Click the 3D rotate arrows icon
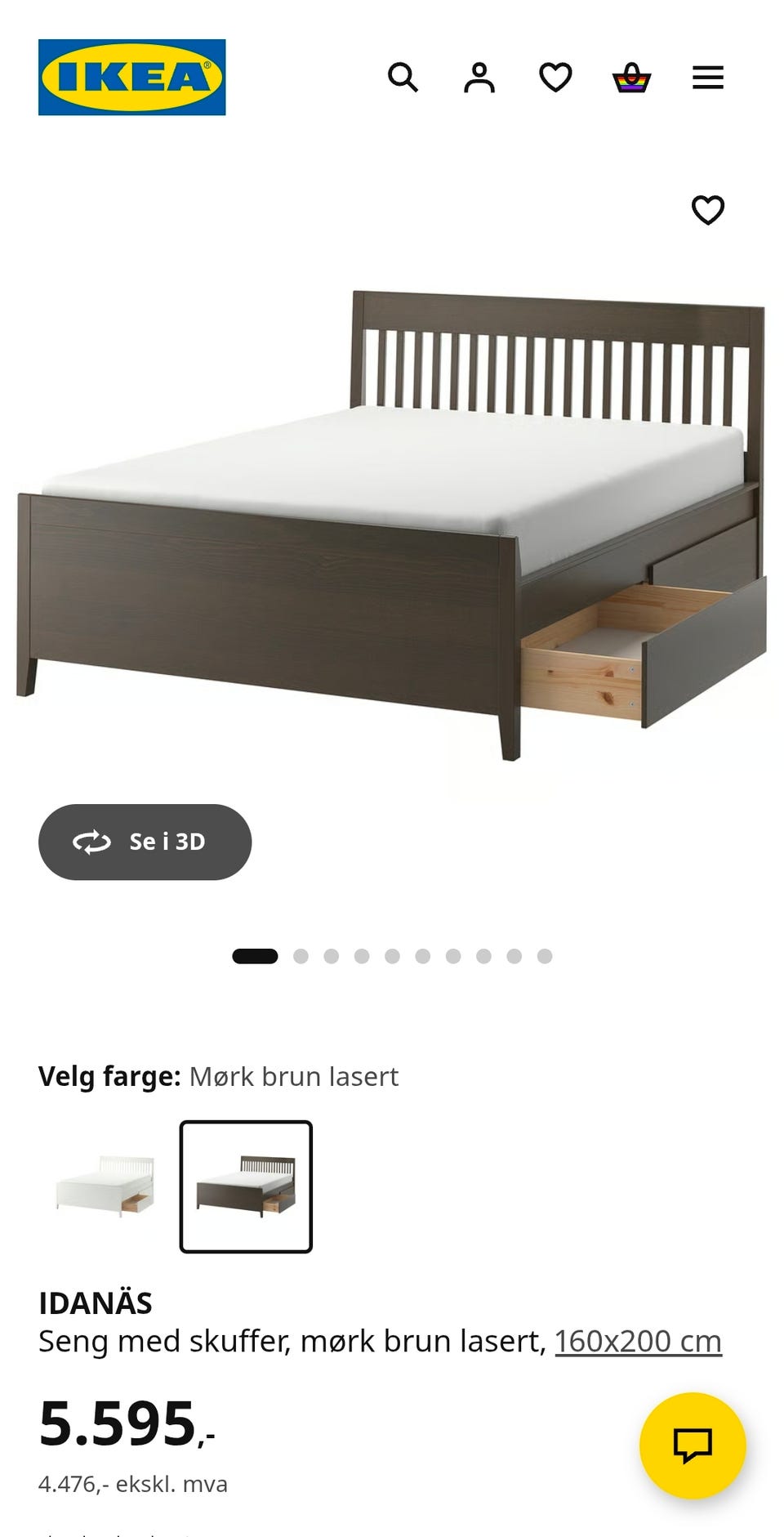Screen dimensions: 784x1537 pyautogui.click(x=92, y=842)
